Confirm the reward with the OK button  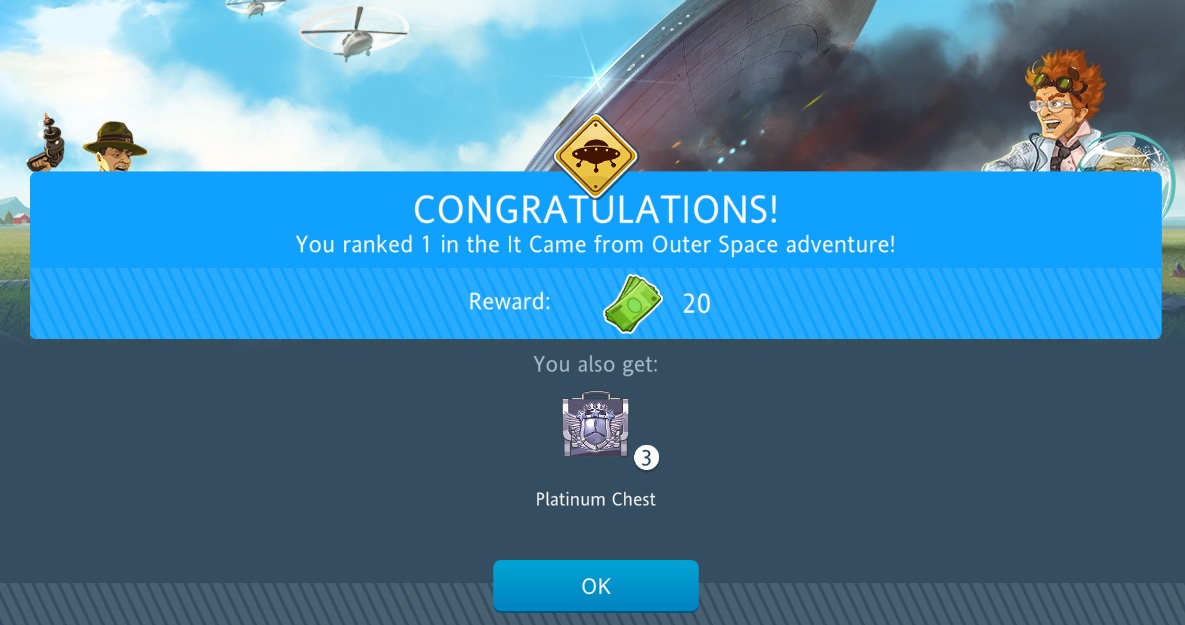tap(595, 586)
